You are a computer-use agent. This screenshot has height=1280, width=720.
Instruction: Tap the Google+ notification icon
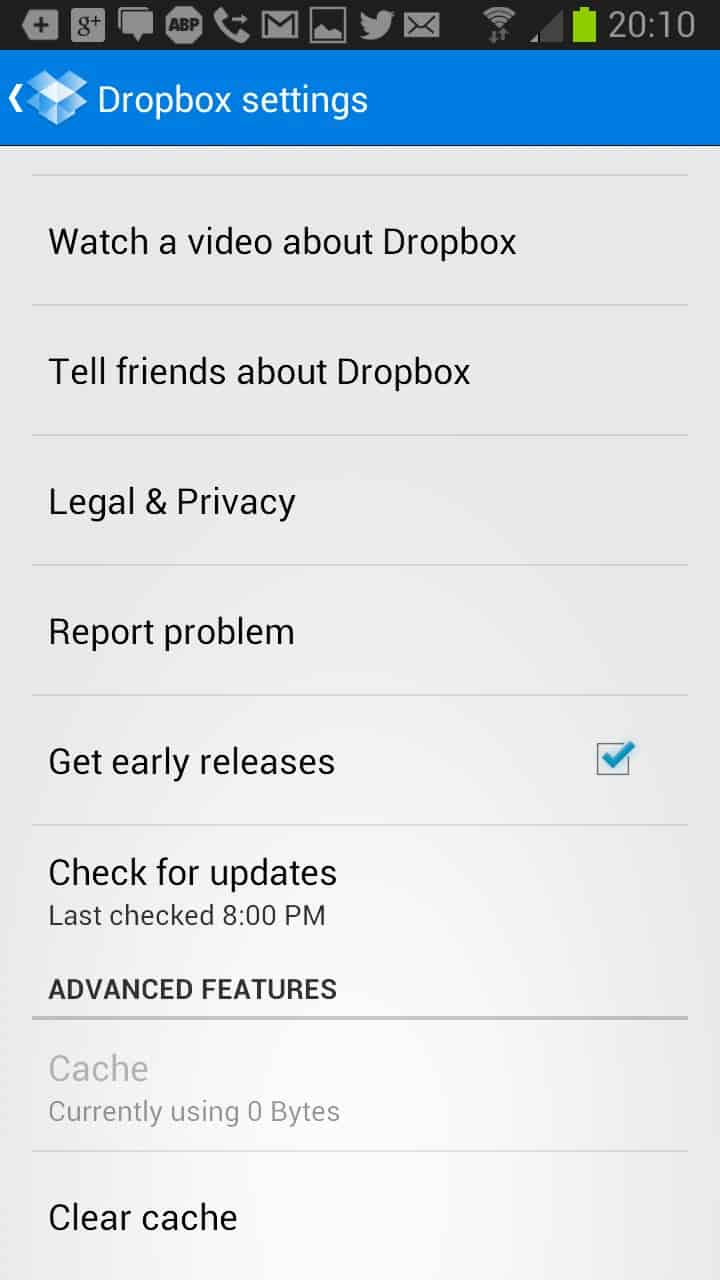coord(89,23)
